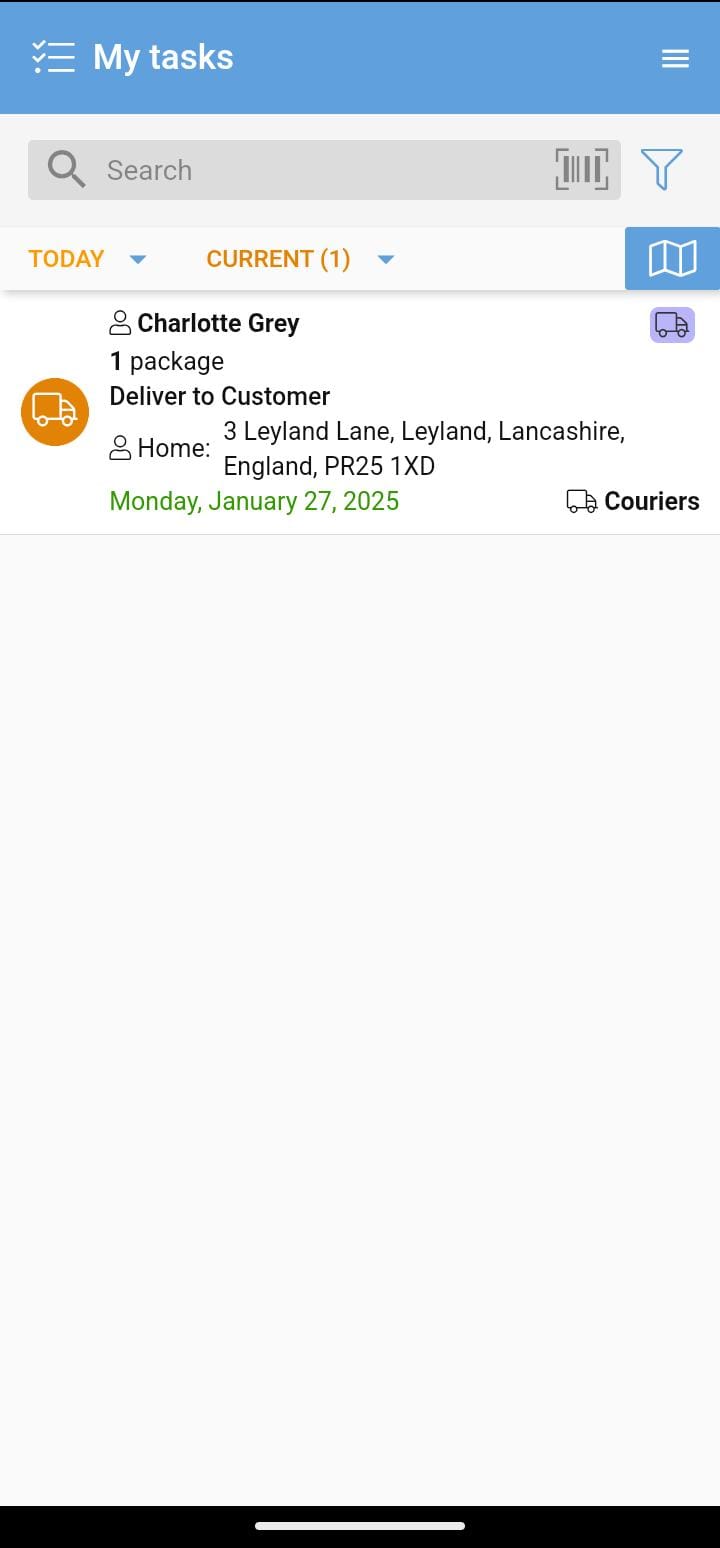This screenshot has width=720, height=1548.
Task: Open Charlotte Grey's delivery task
Action: coord(360,412)
